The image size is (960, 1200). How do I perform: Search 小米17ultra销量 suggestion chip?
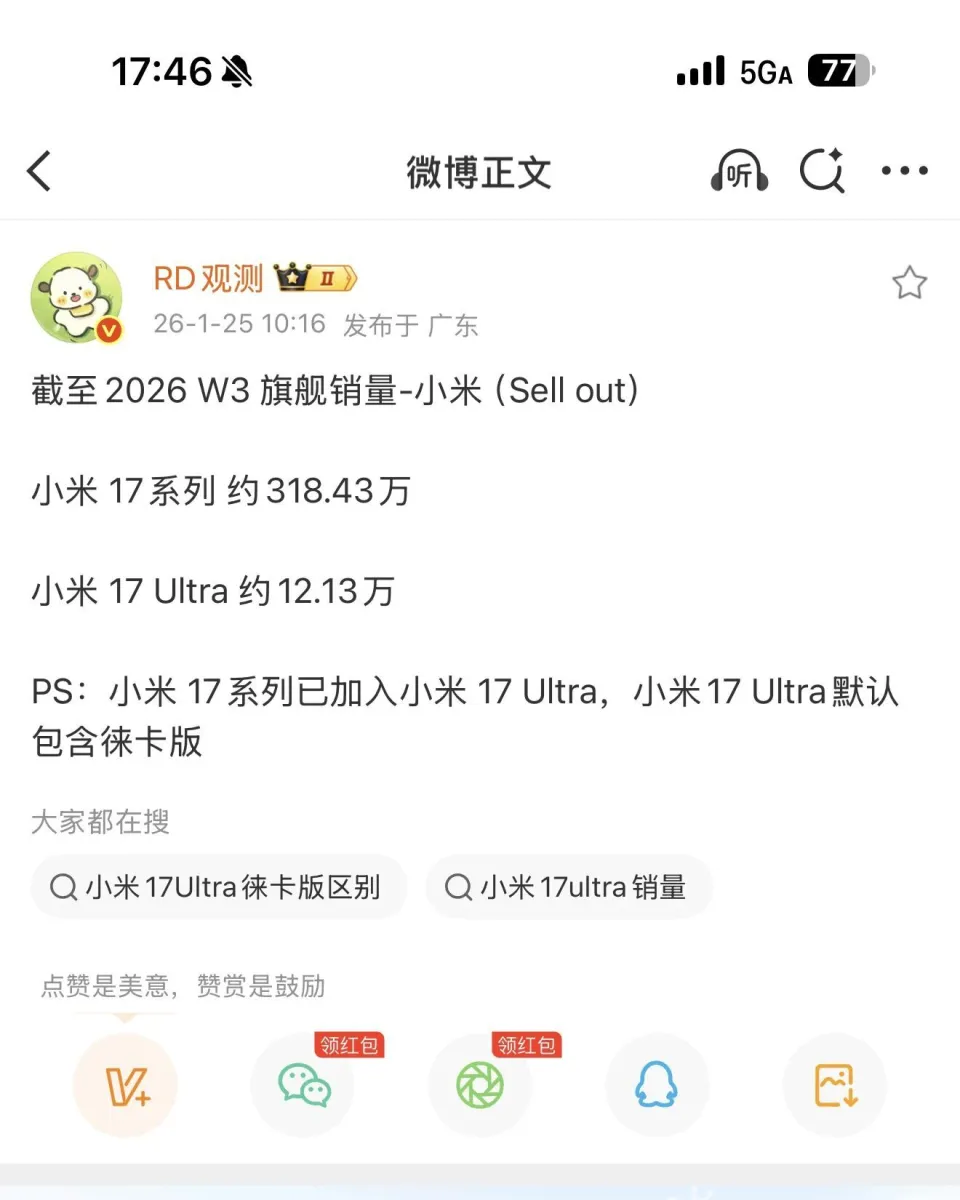tap(568, 887)
